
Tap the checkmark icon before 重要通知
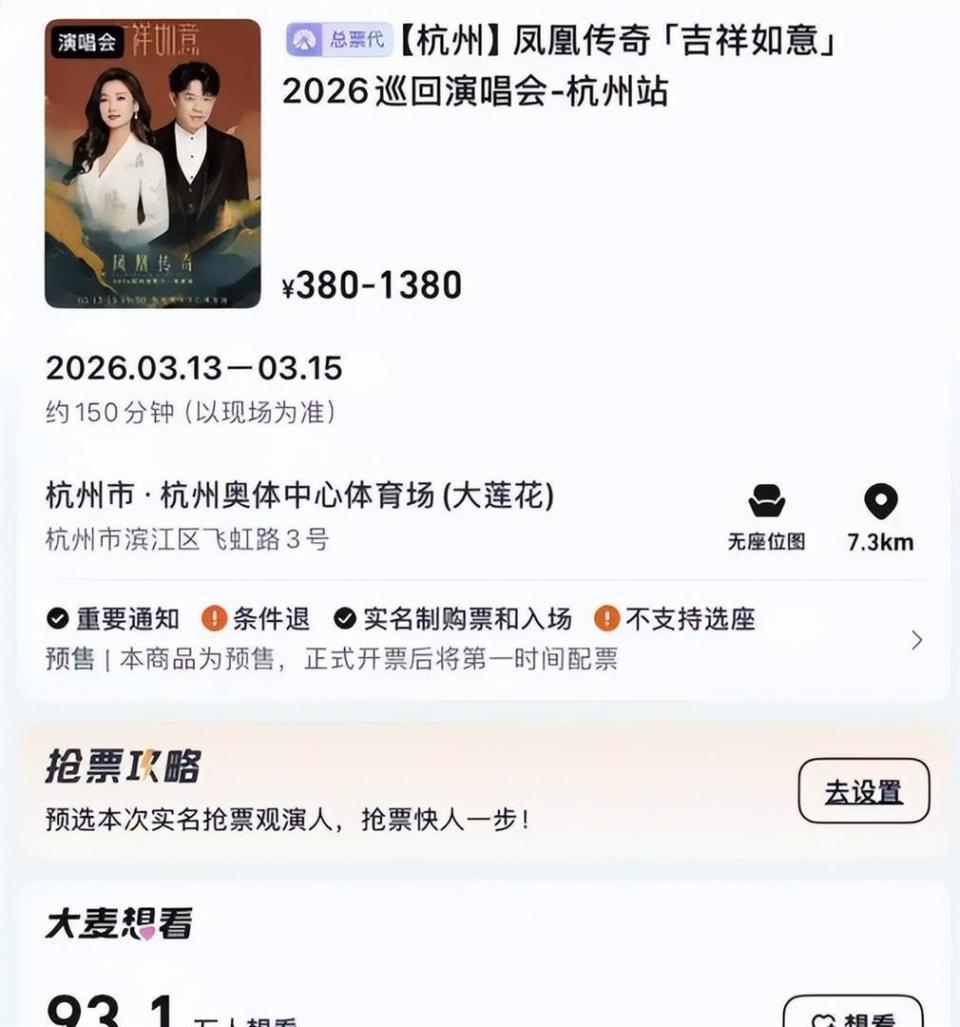point(59,619)
